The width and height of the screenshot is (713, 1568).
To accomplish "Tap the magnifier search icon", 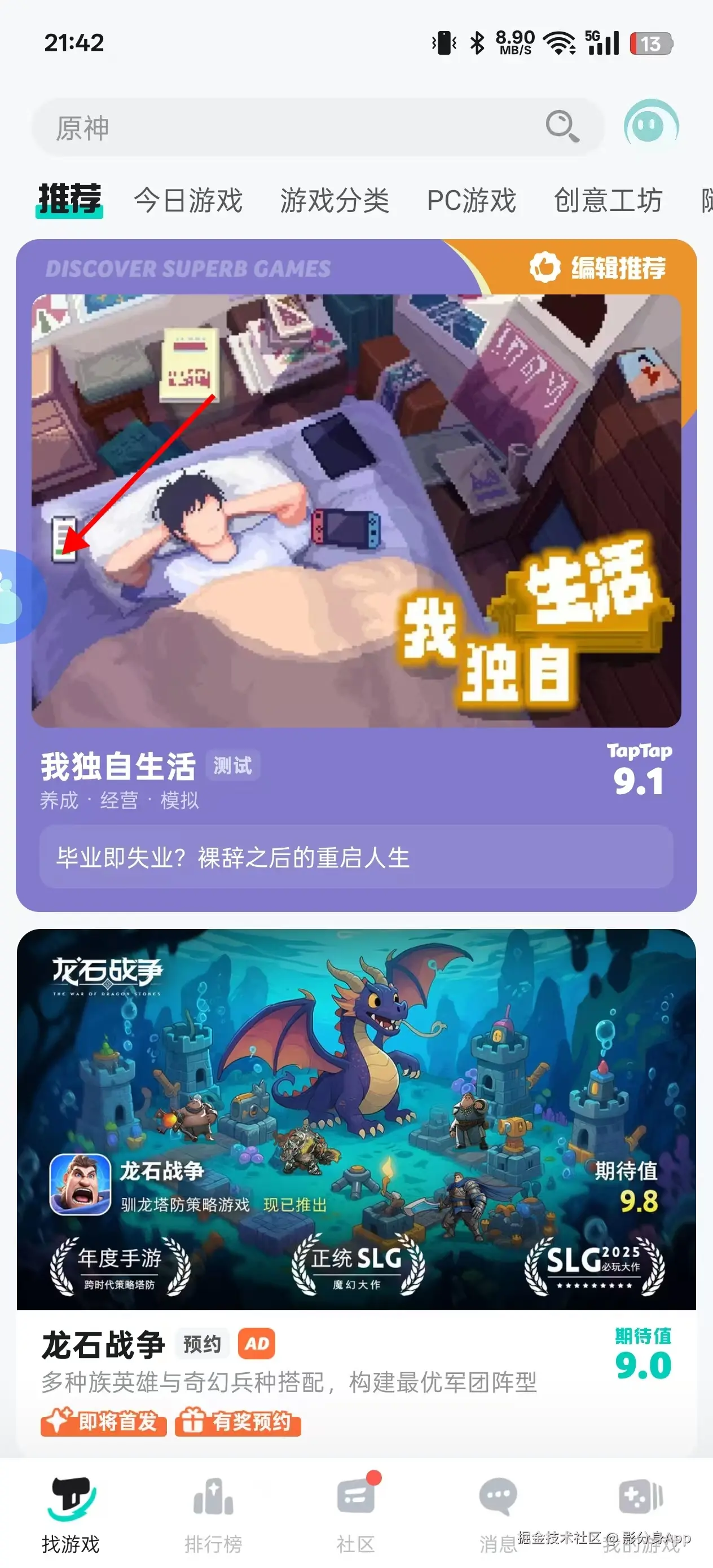I will pos(561,126).
